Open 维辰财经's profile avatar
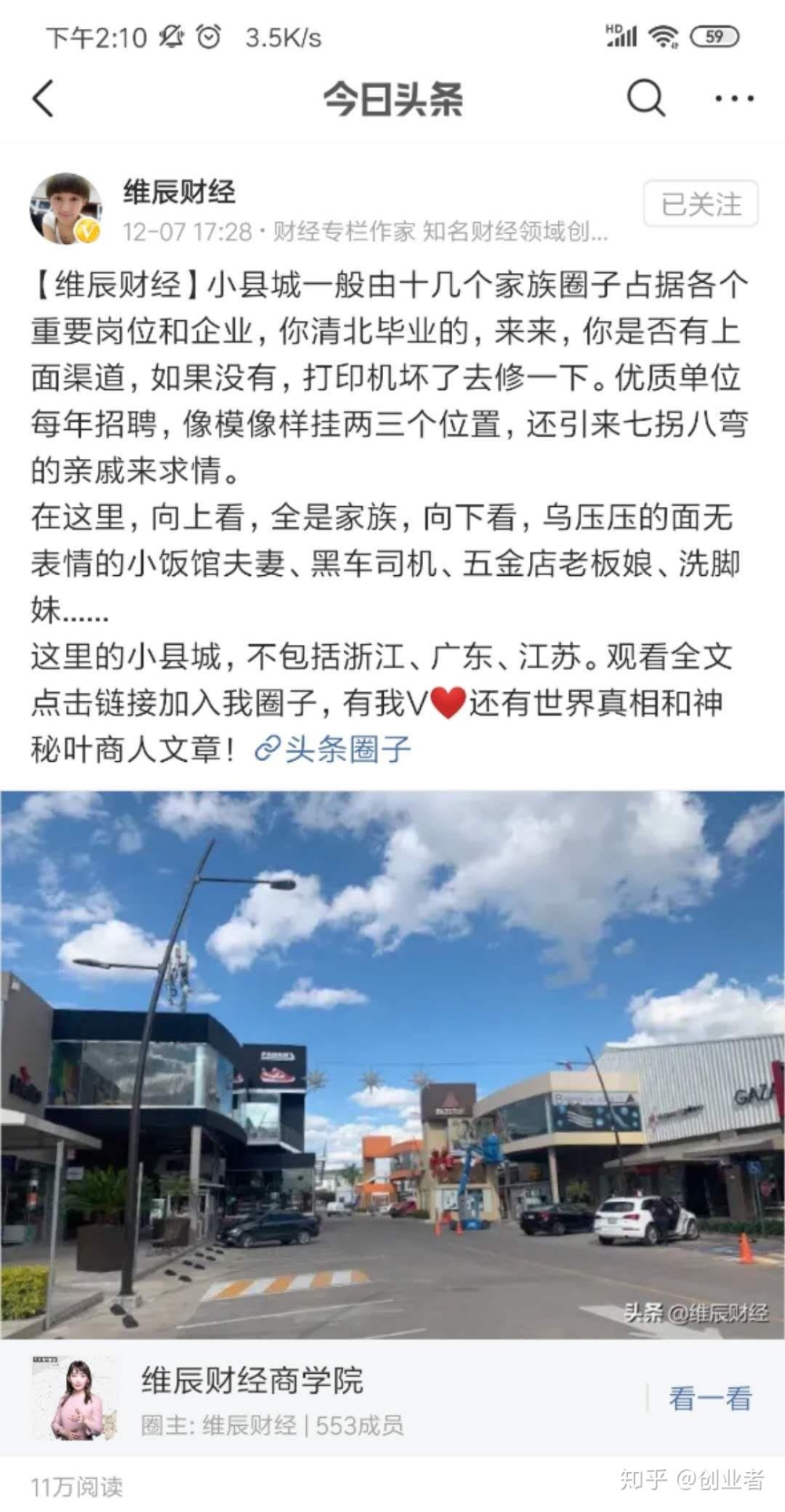The height and width of the screenshot is (1512, 785). (x=66, y=209)
